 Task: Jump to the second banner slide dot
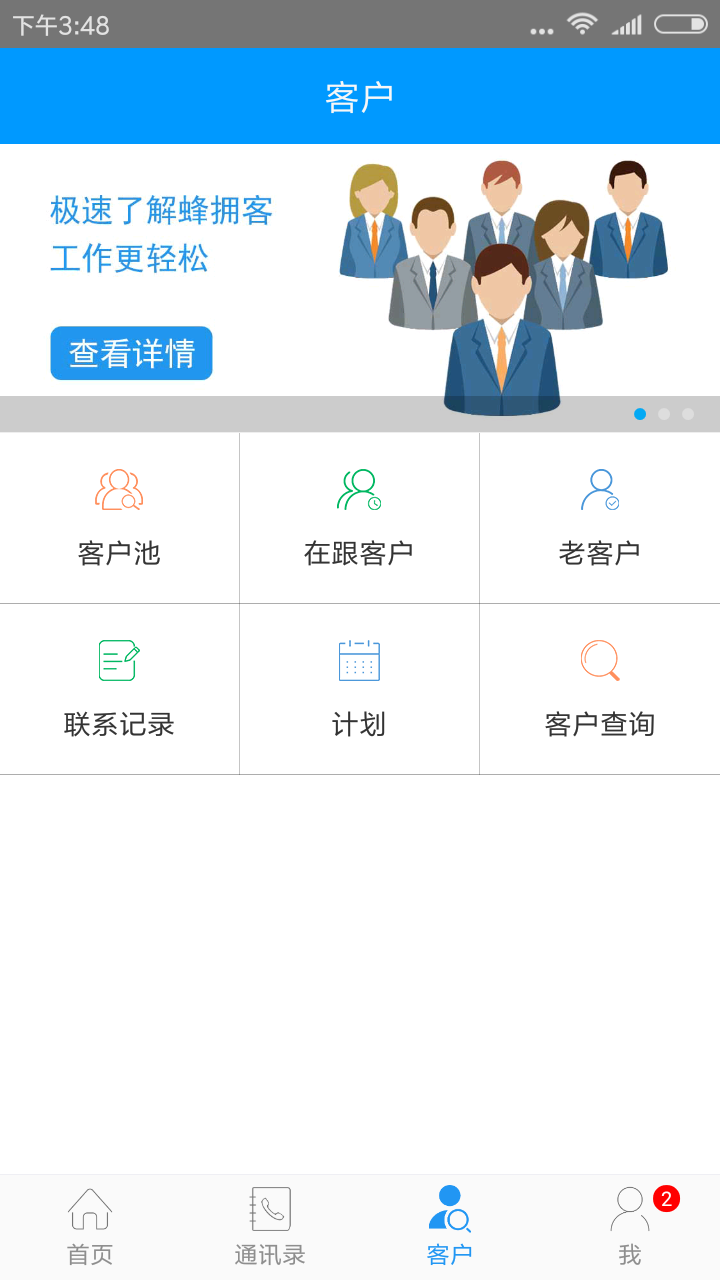[663, 413]
